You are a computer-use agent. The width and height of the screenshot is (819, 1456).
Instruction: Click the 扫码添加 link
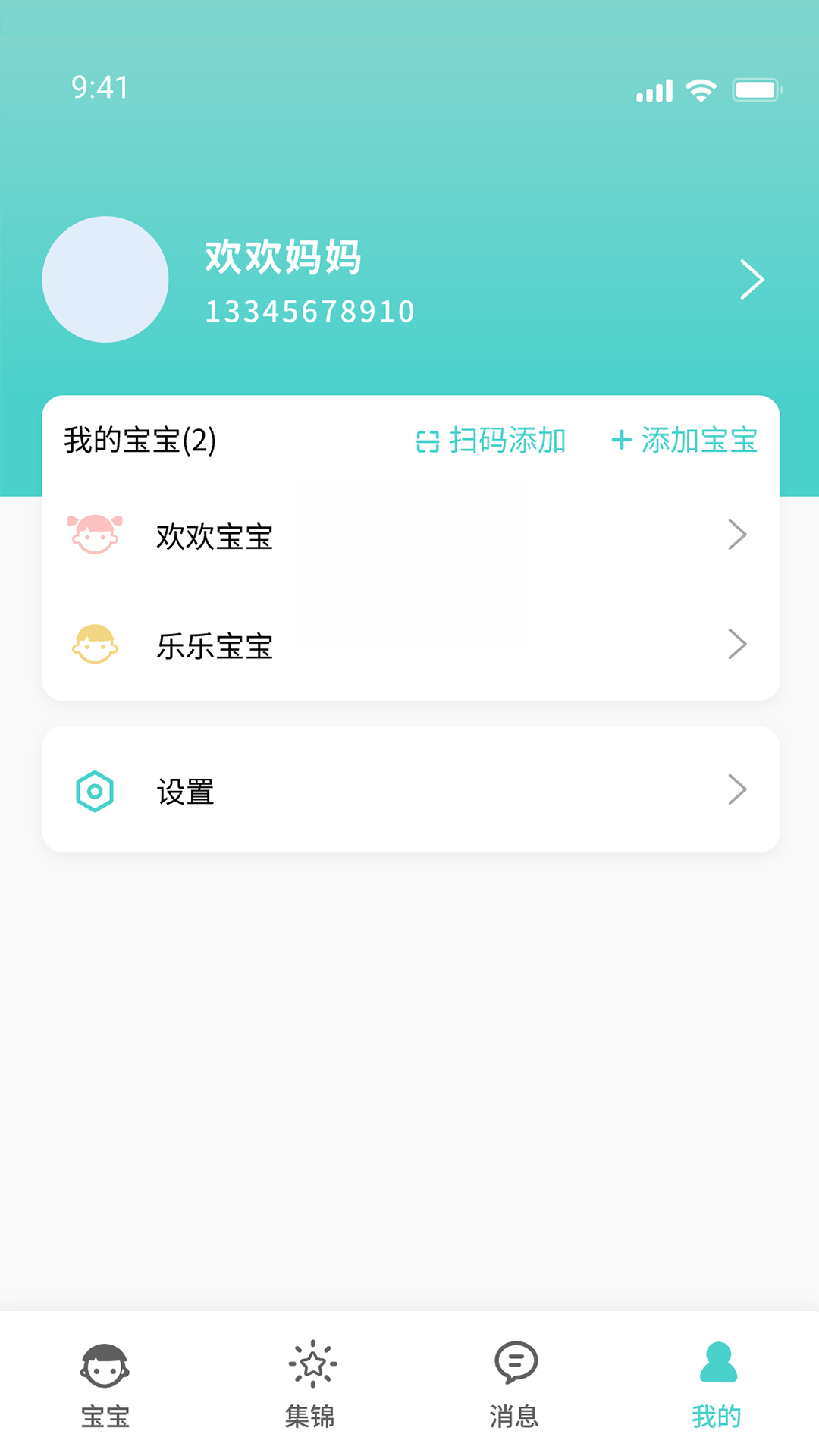[506, 441]
